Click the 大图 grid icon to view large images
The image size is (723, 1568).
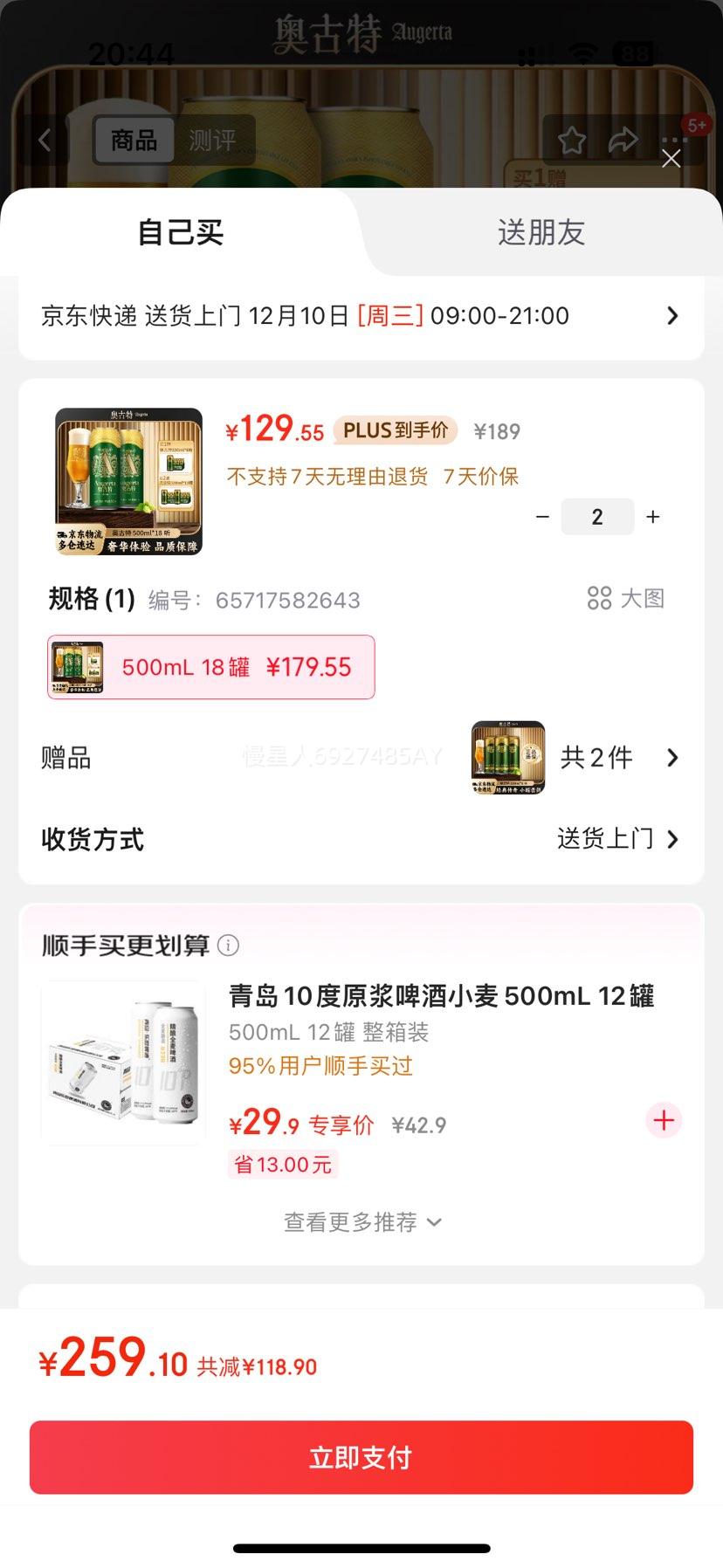pos(601,599)
